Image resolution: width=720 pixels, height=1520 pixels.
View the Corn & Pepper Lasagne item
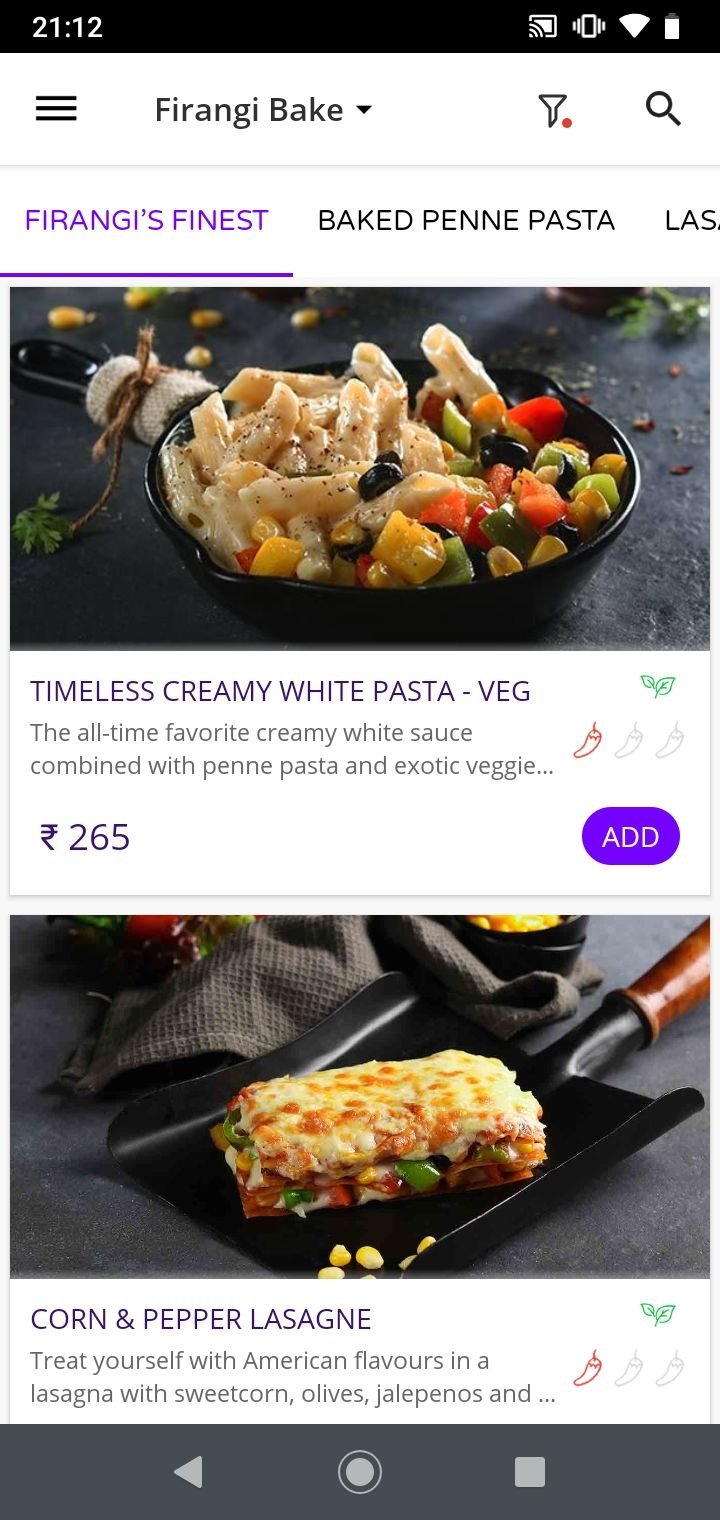pos(200,1319)
